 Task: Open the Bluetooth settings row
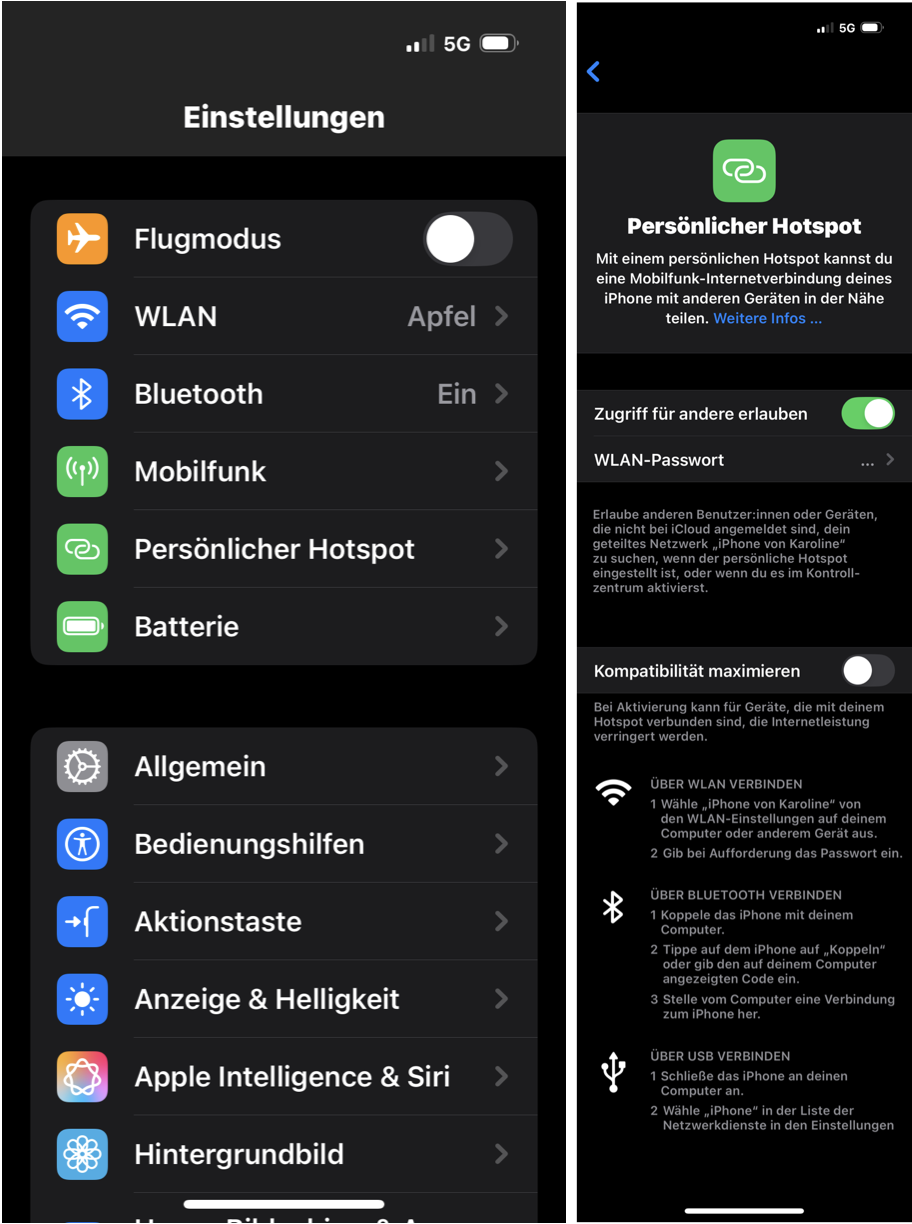285,394
